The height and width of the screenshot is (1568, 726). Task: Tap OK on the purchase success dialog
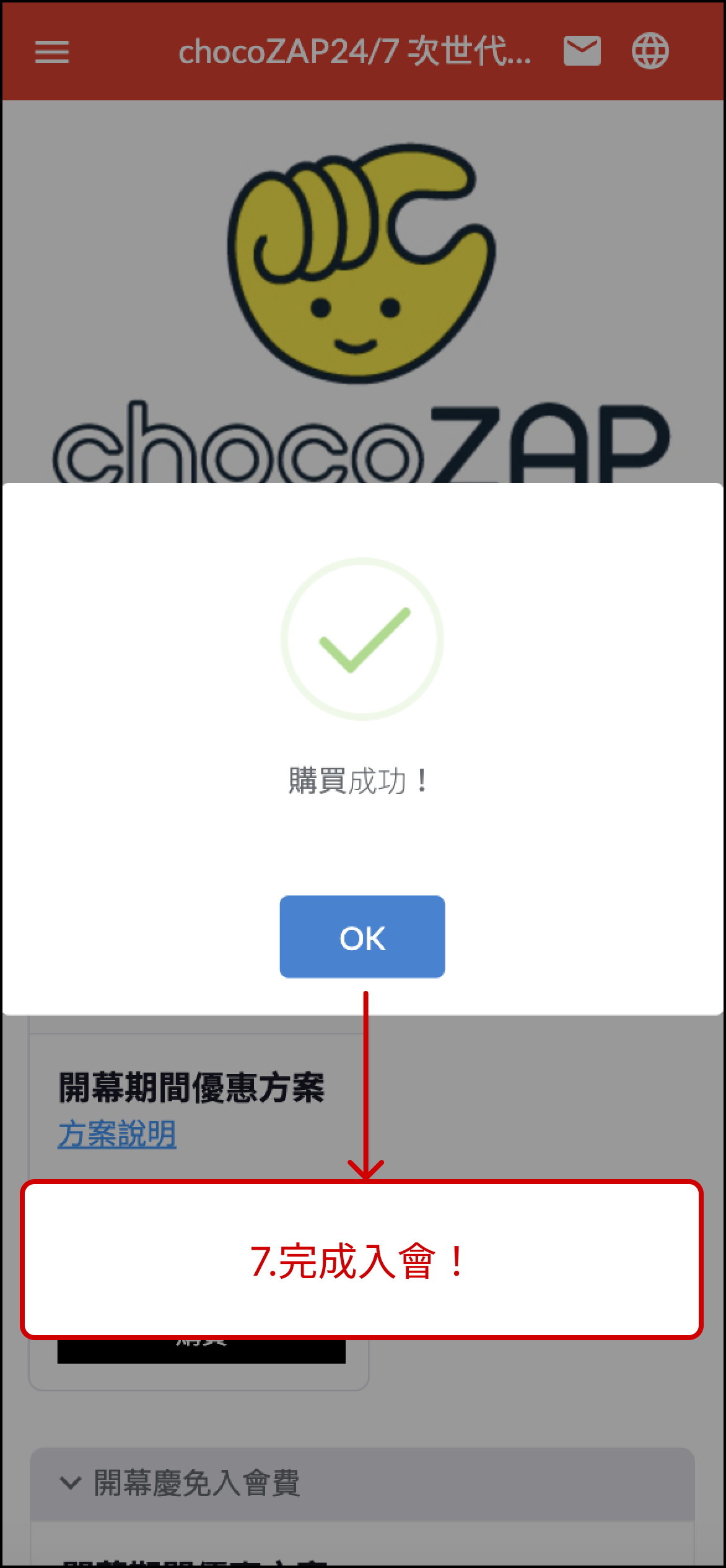[x=362, y=936]
